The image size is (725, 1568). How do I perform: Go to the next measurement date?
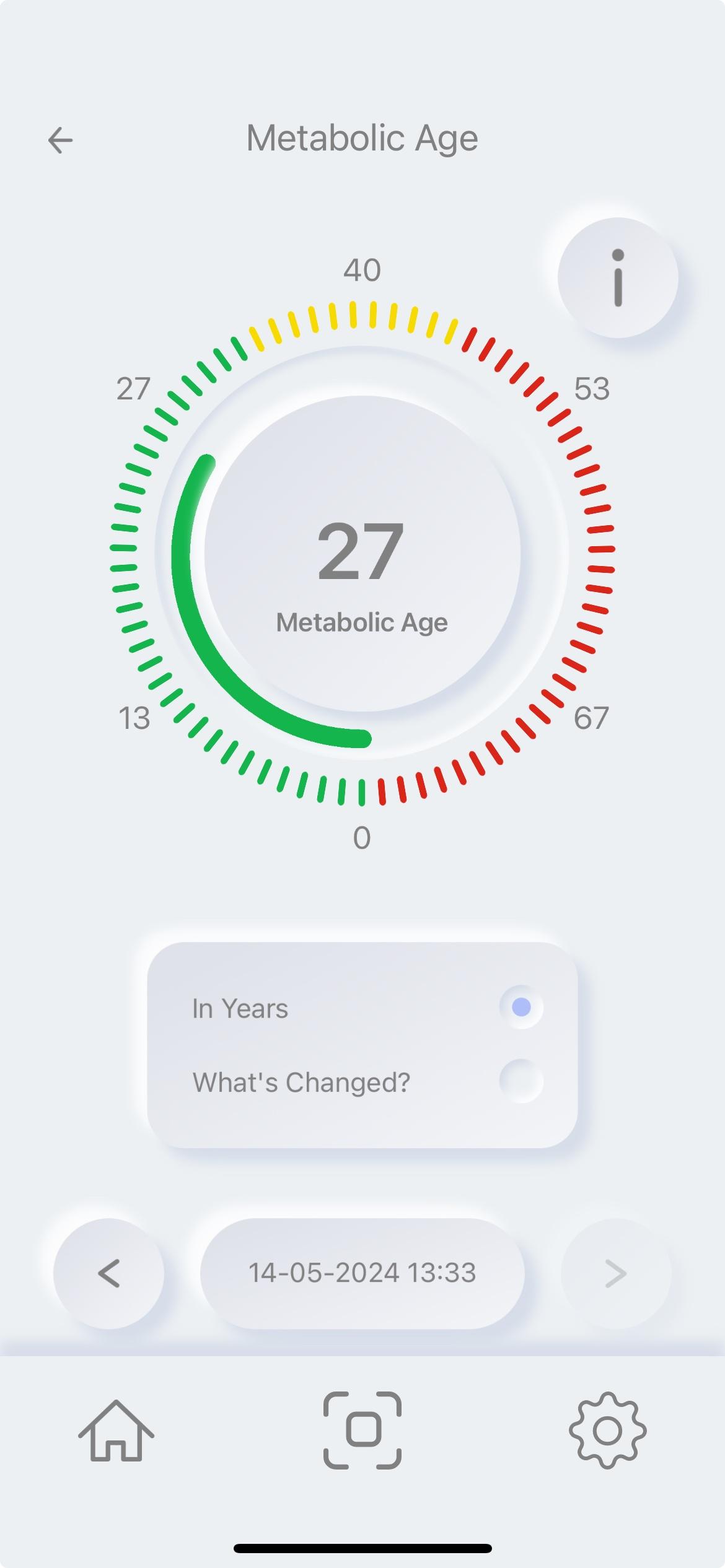pyautogui.click(x=615, y=1273)
